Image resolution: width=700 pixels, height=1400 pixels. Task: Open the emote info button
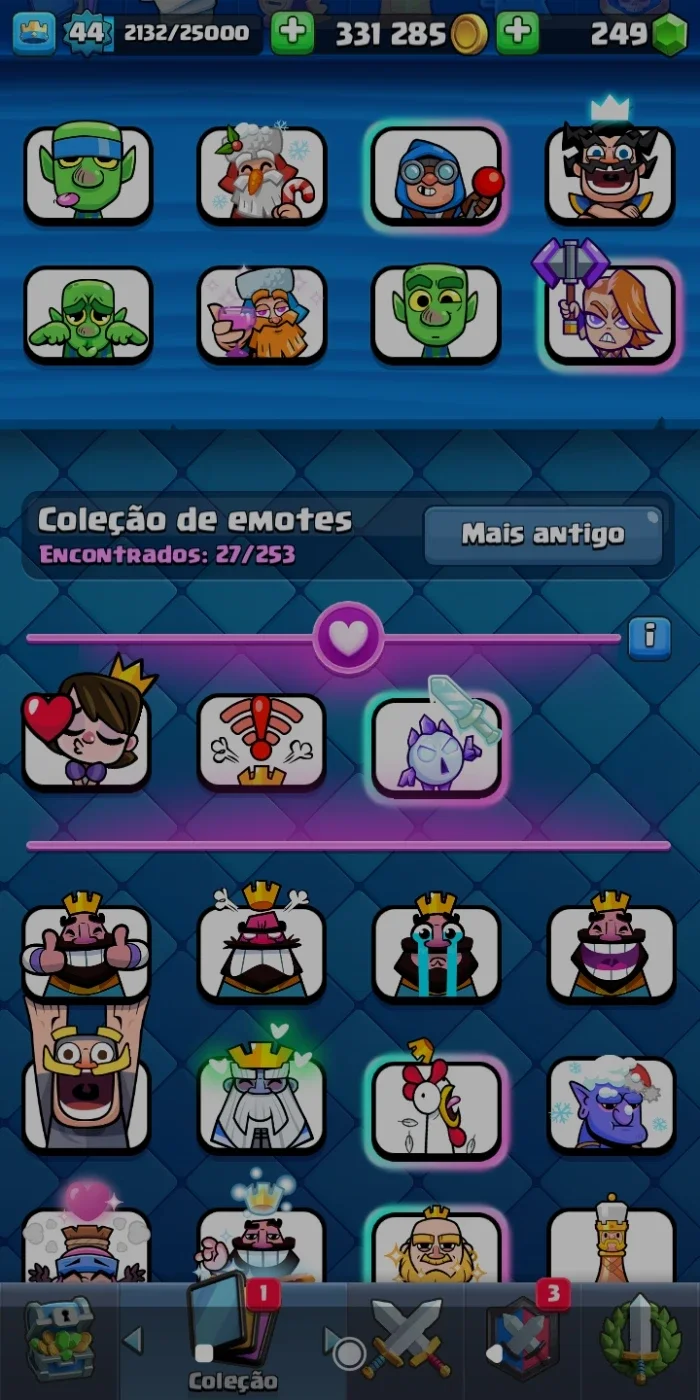(x=649, y=636)
